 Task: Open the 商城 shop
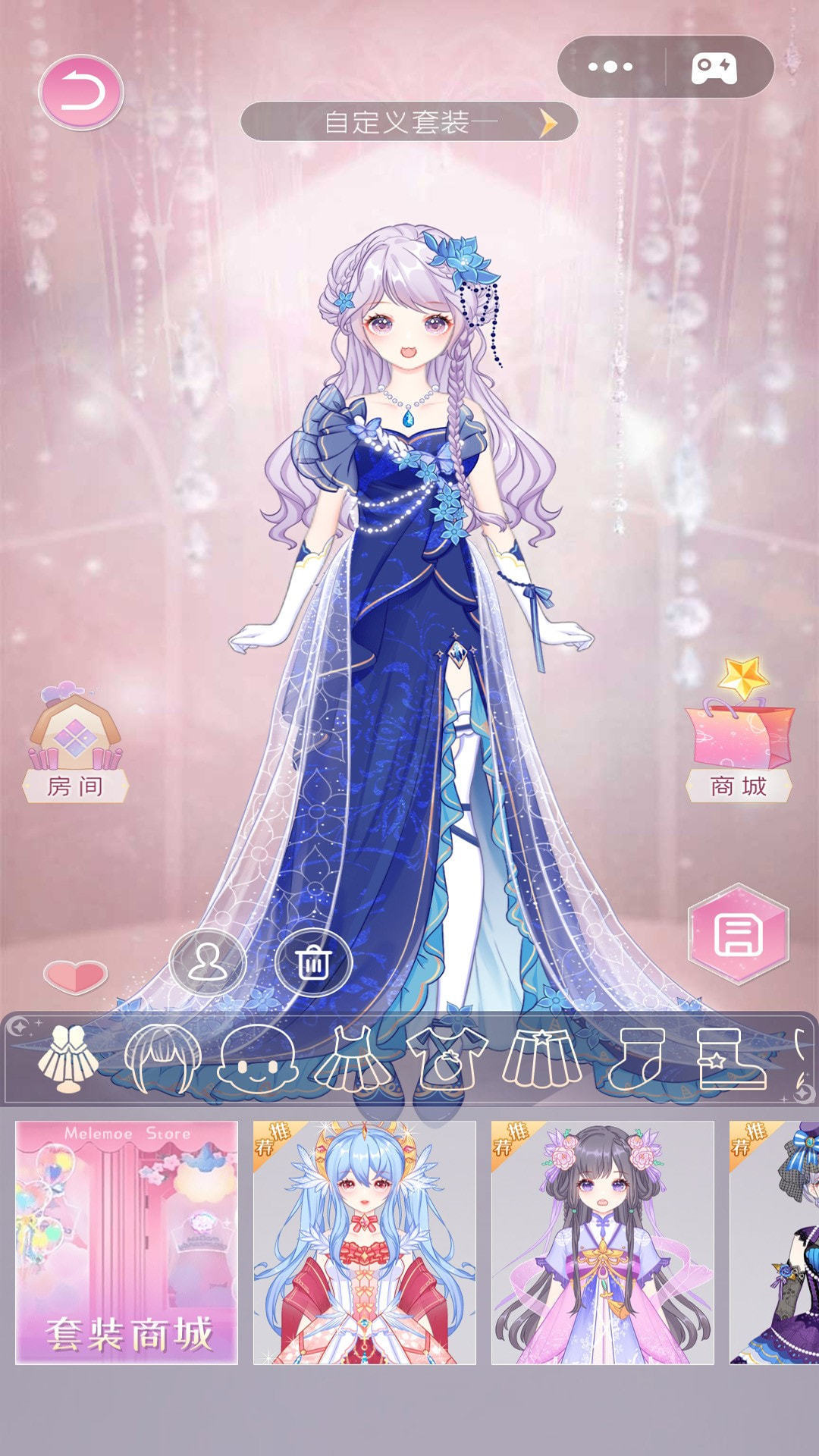pyautogui.click(x=739, y=736)
